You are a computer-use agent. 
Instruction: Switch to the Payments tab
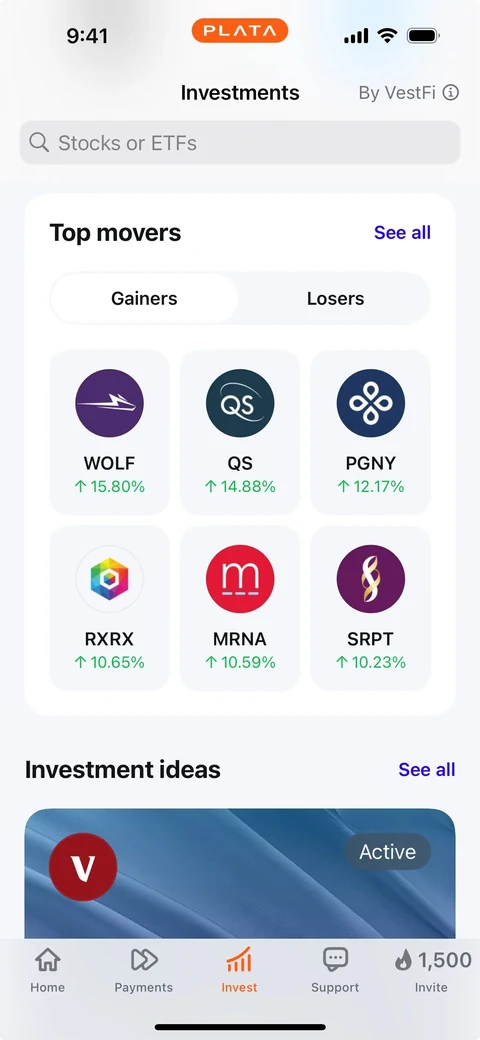[x=143, y=970]
